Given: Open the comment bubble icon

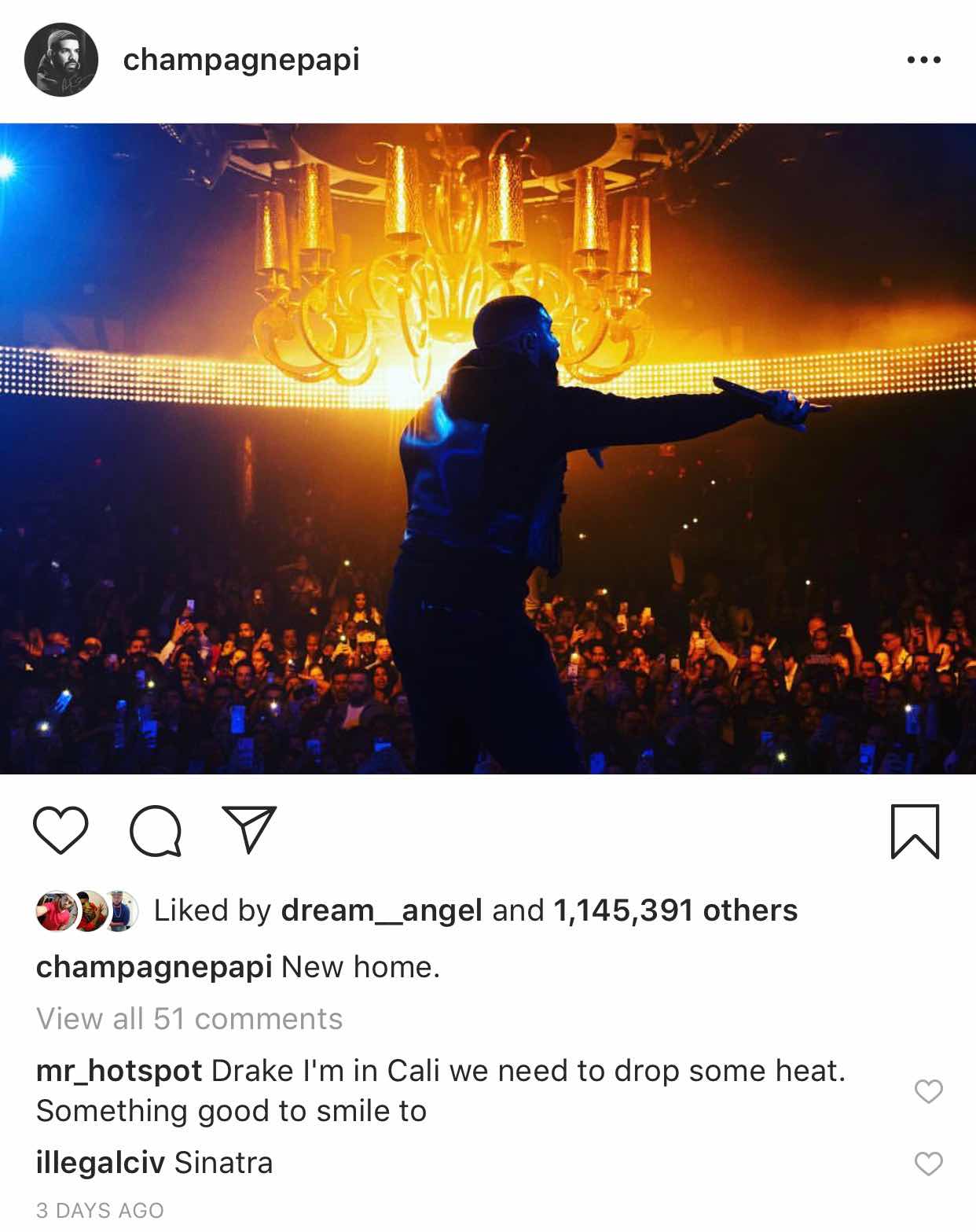Looking at the screenshot, I should (156, 831).
